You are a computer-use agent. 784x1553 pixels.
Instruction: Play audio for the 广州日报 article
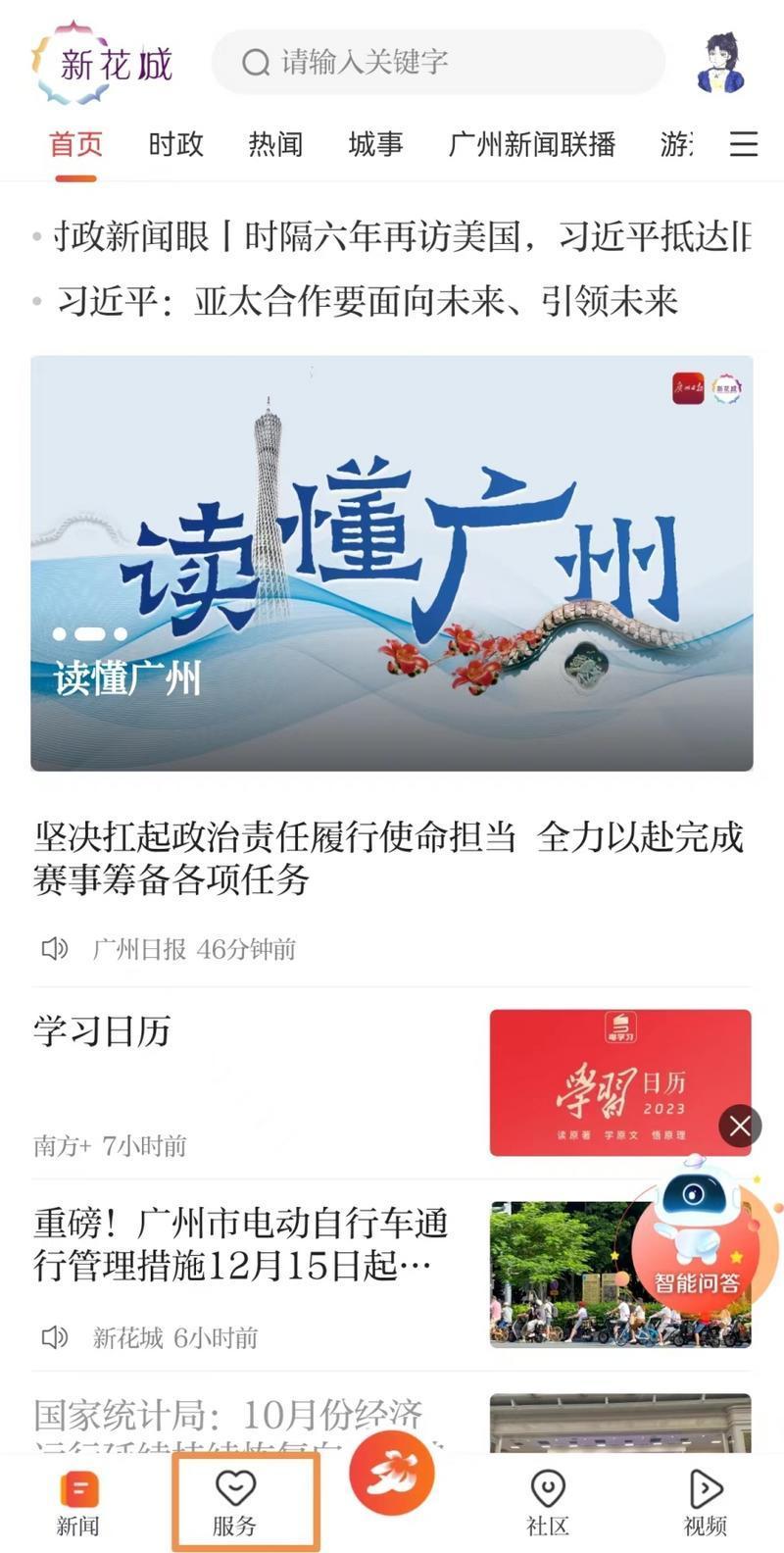[54, 949]
